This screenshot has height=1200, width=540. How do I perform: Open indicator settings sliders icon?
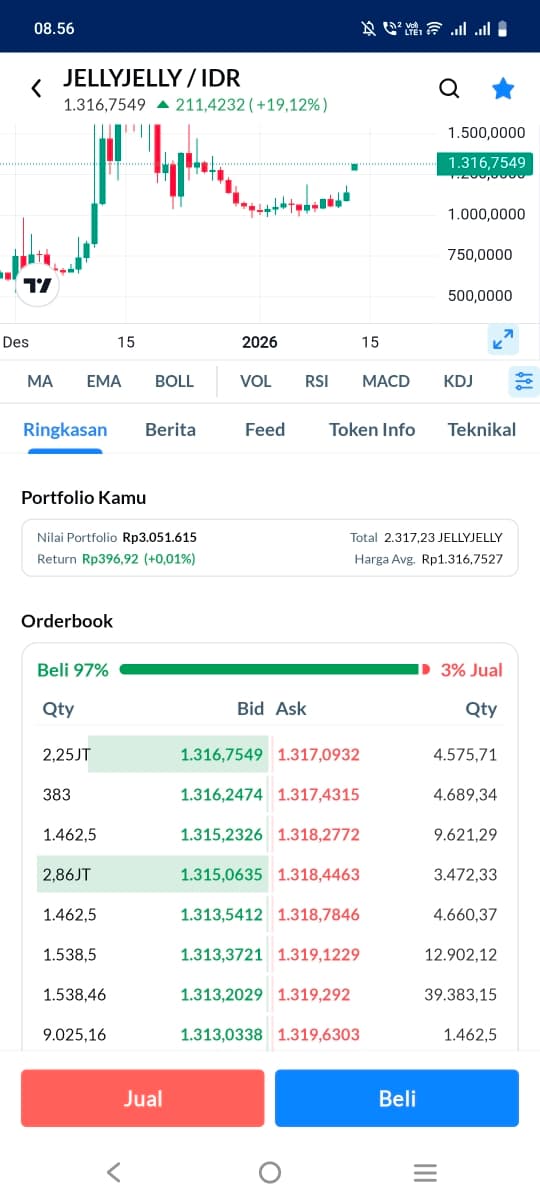tap(523, 381)
